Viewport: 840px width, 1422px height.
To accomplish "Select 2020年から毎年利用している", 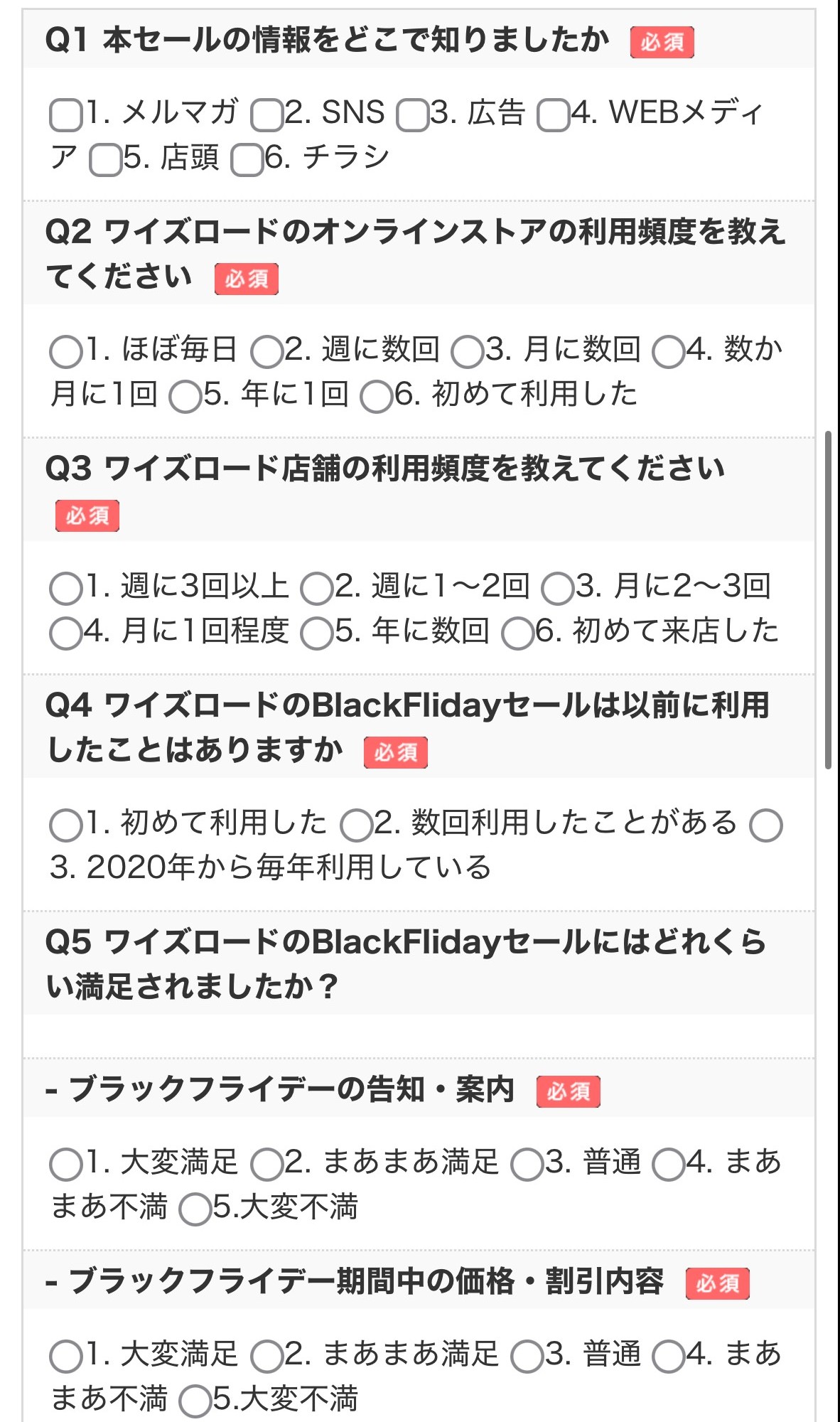I will pyautogui.click(x=766, y=825).
